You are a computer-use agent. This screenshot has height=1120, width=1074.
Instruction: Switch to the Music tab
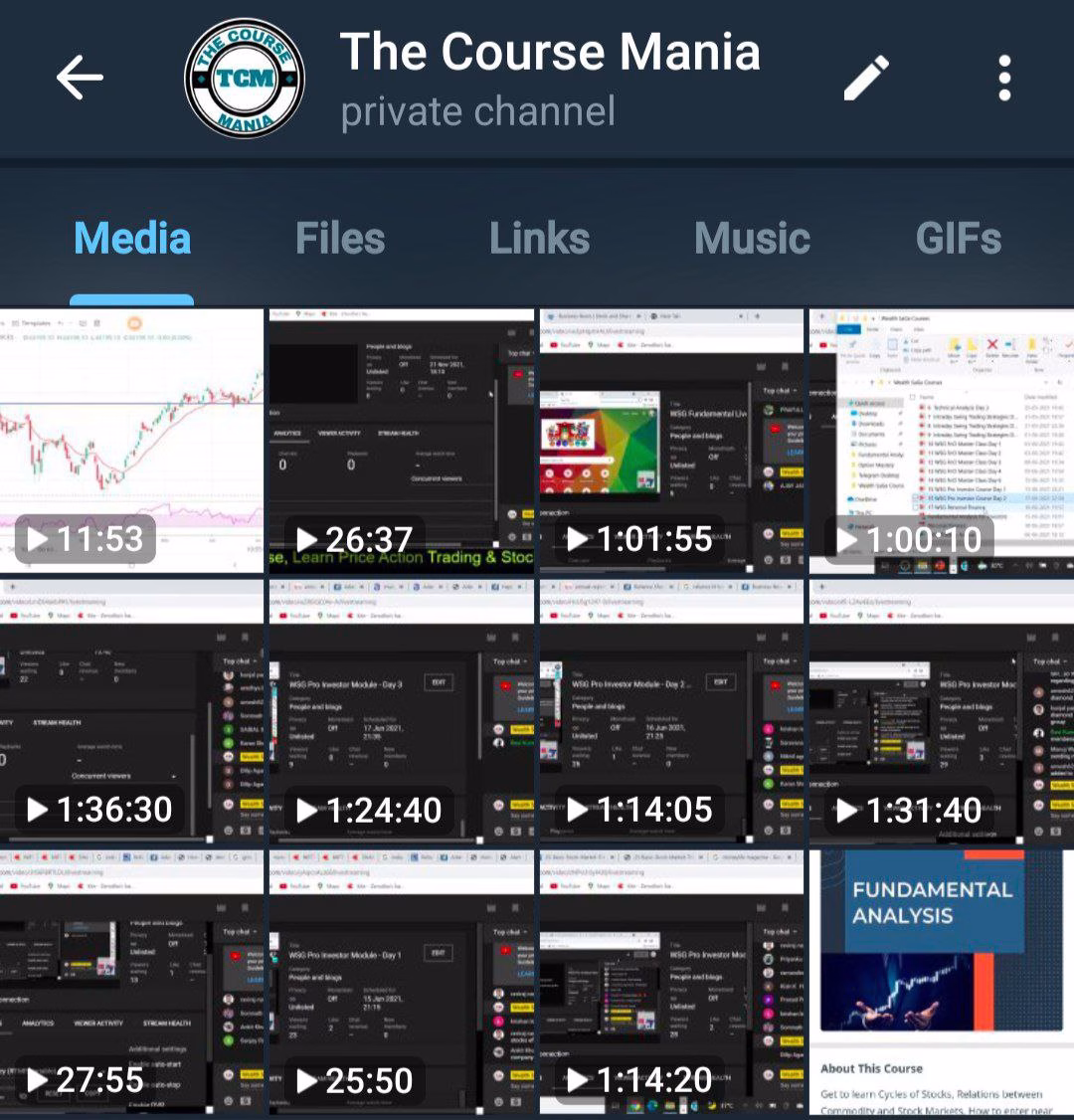[752, 239]
